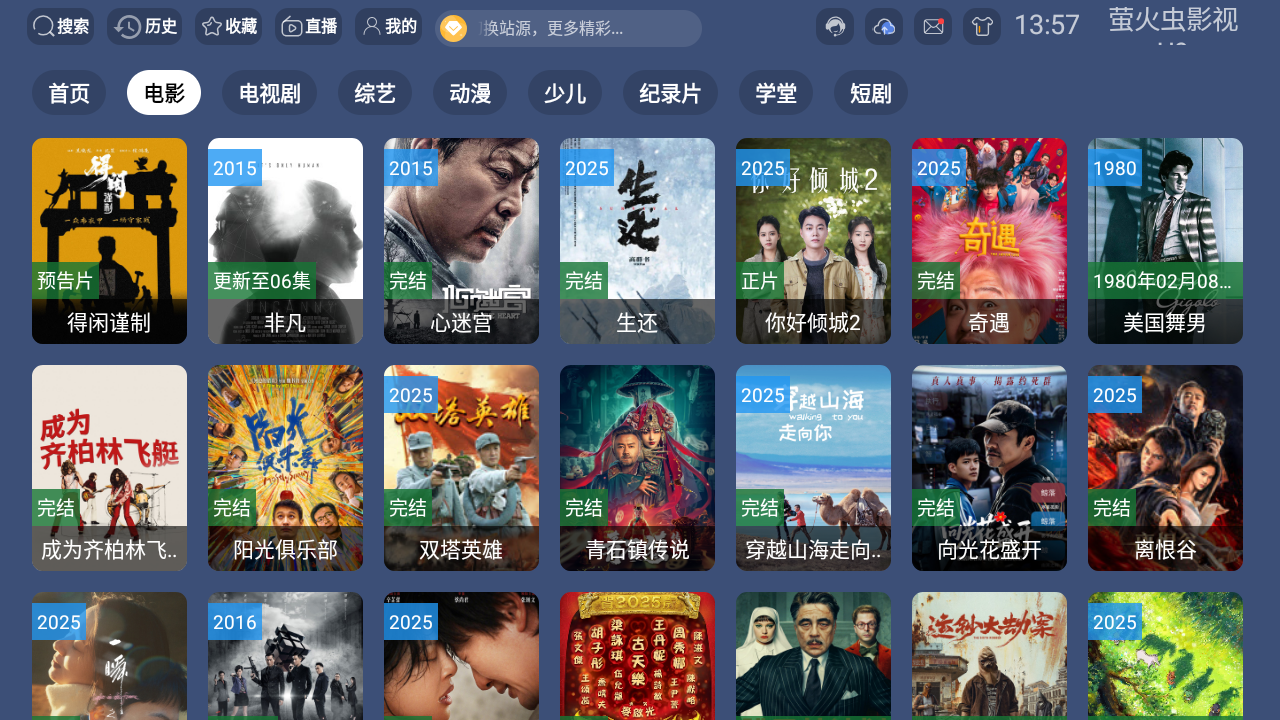The height and width of the screenshot is (720, 1280).
Task: Open the customer service headset icon
Action: point(835,27)
